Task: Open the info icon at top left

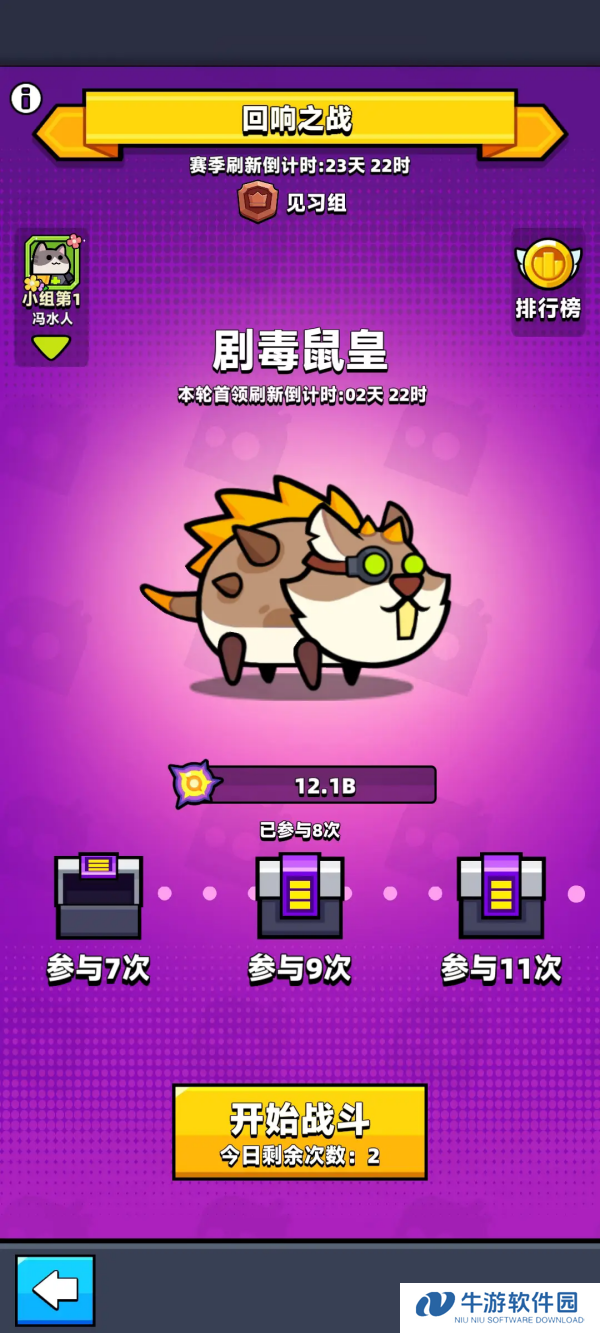Action: pos(26,98)
